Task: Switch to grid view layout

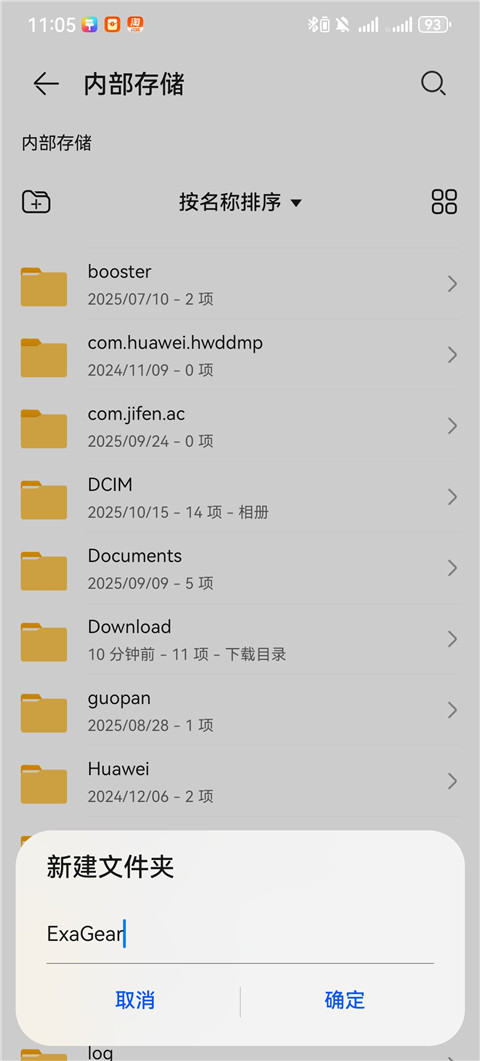Action: 444,202
